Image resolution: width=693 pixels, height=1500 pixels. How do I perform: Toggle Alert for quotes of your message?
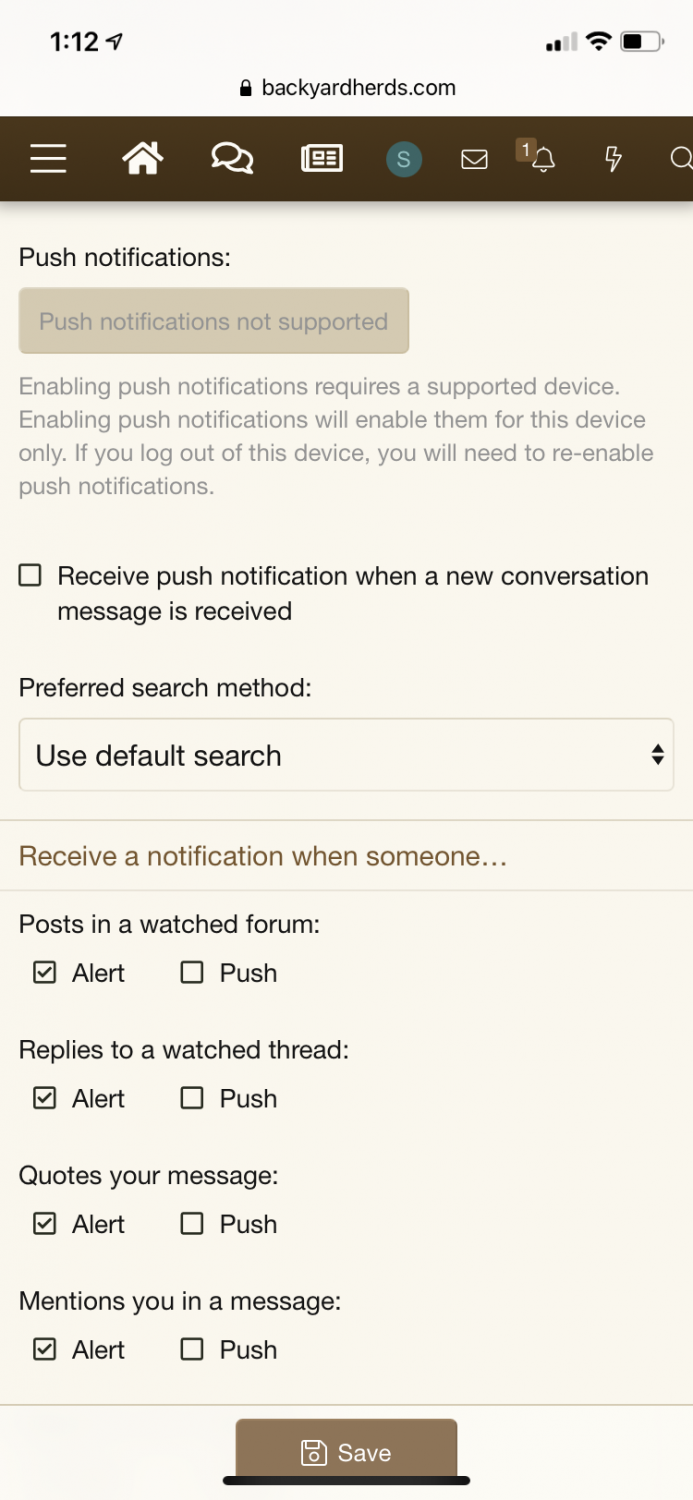point(45,1224)
